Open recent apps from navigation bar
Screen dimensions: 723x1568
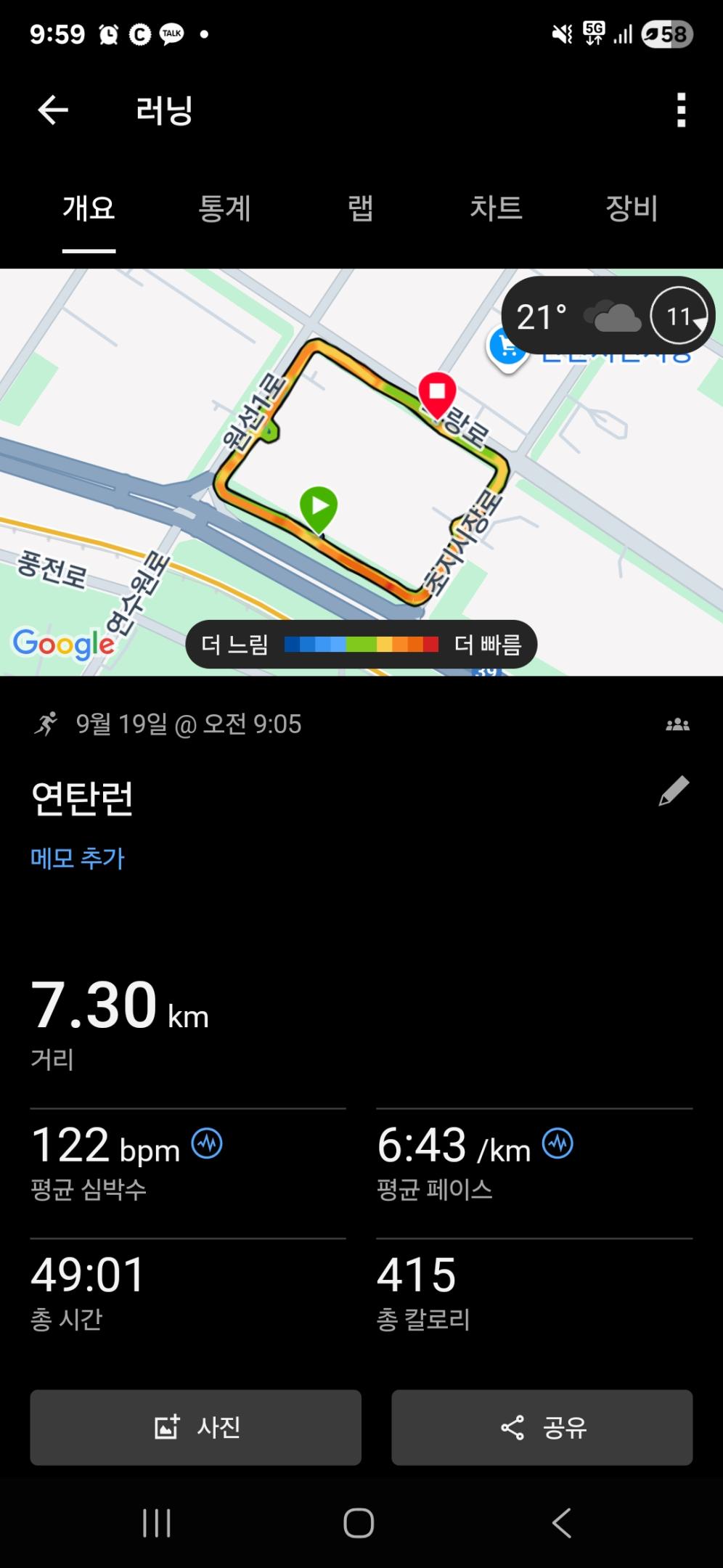tap(157, 1523)
